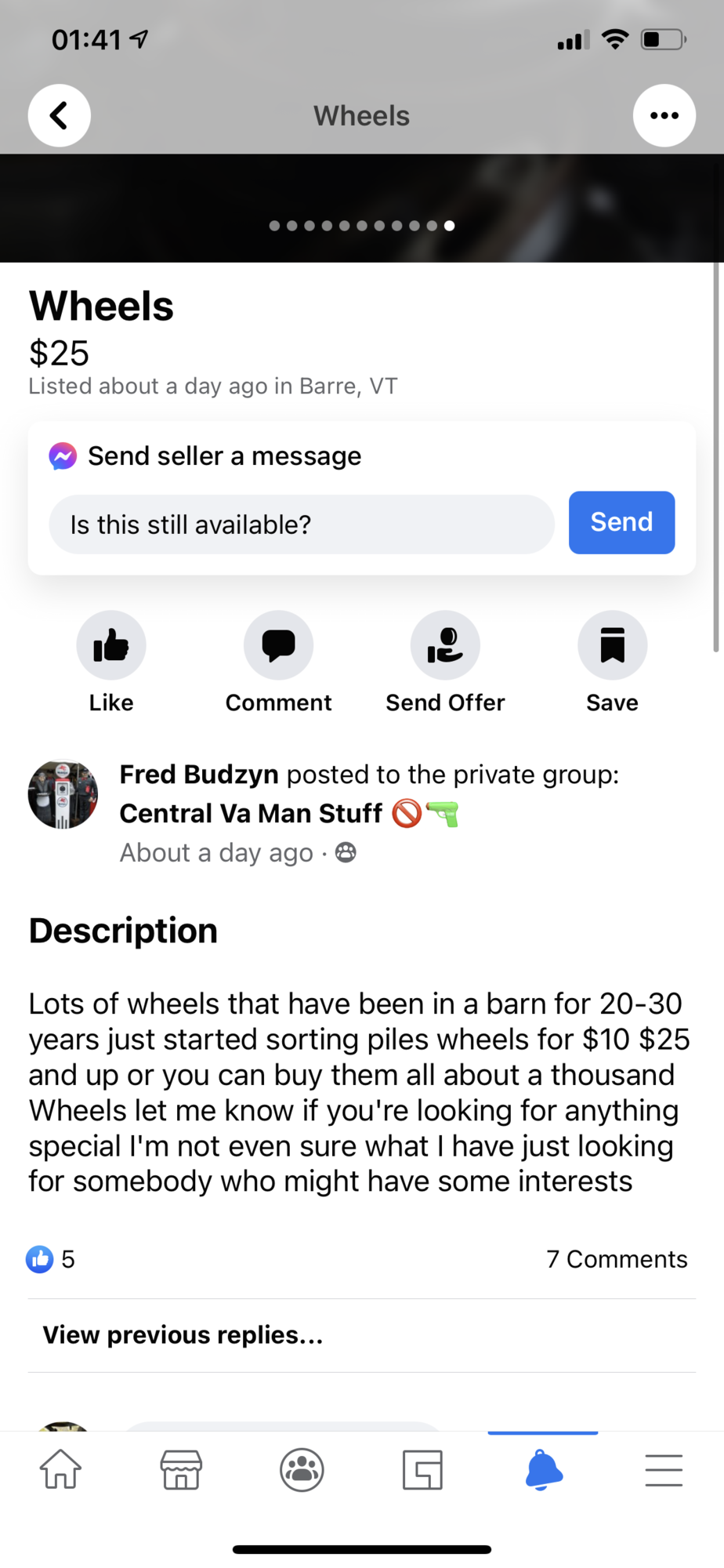Open the Central Va Man Stuff group

[x=251, y=813]
